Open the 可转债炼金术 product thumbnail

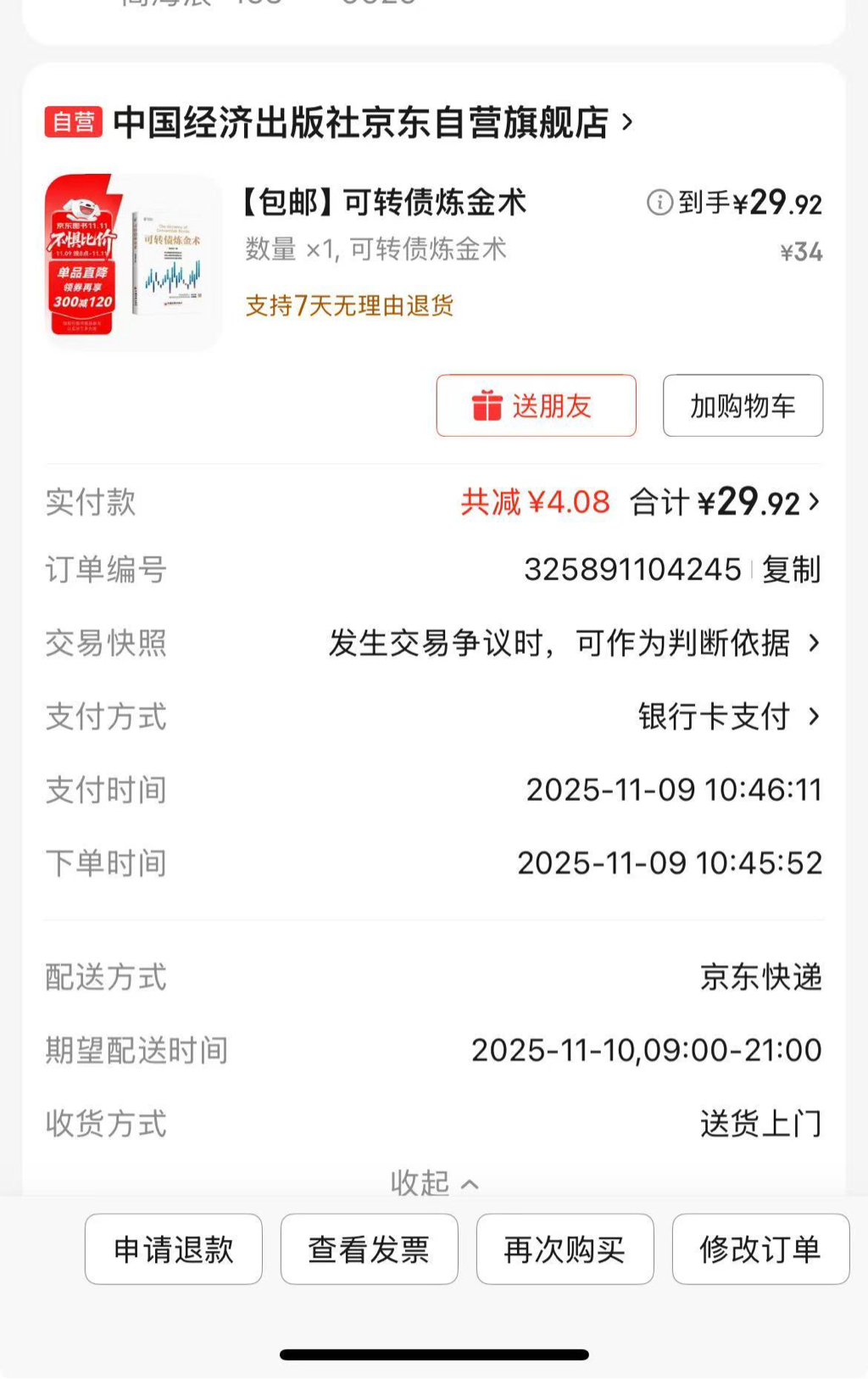coord(132,261)
